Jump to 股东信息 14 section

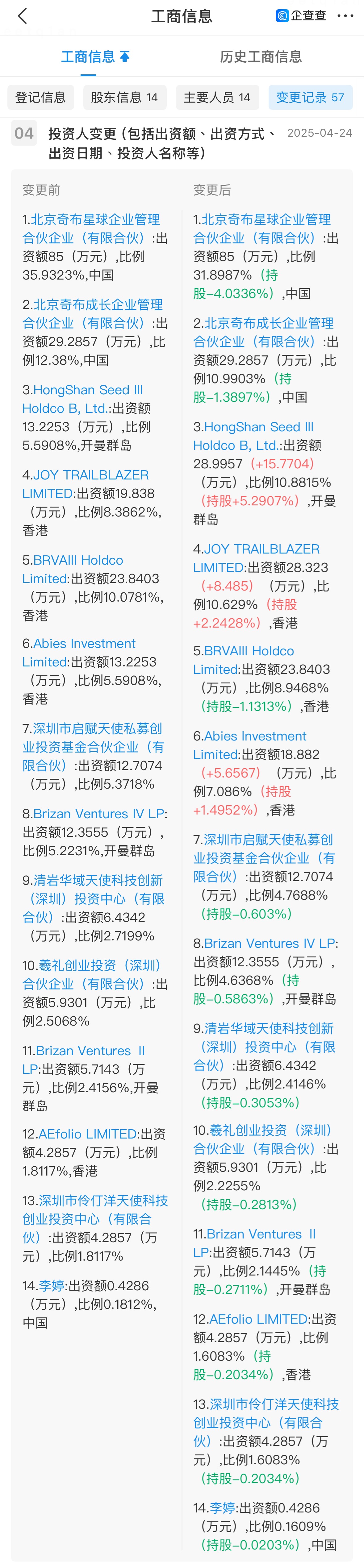pos(124,97)
